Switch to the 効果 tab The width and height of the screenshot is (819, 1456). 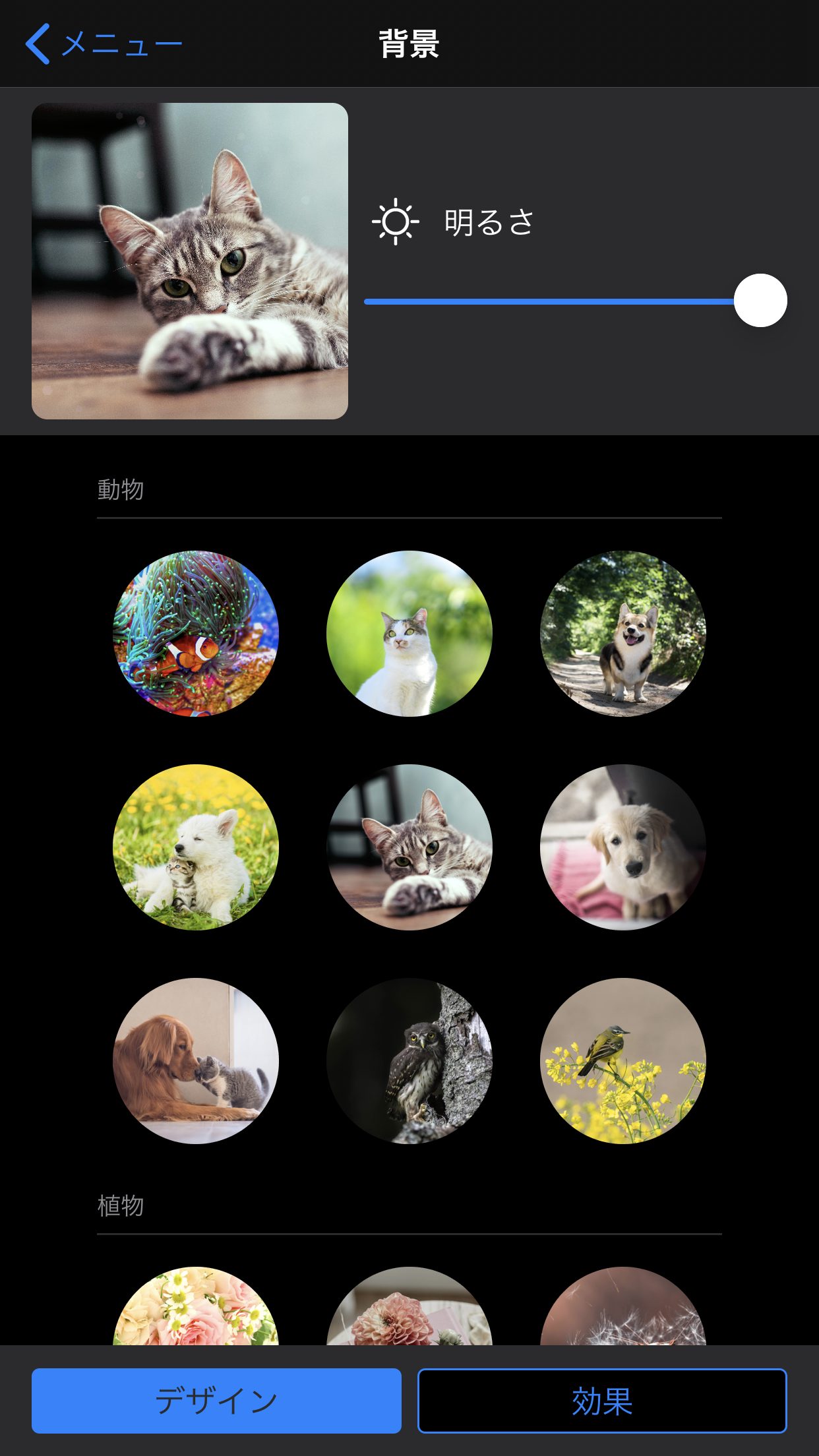[x=602, y=1401]
